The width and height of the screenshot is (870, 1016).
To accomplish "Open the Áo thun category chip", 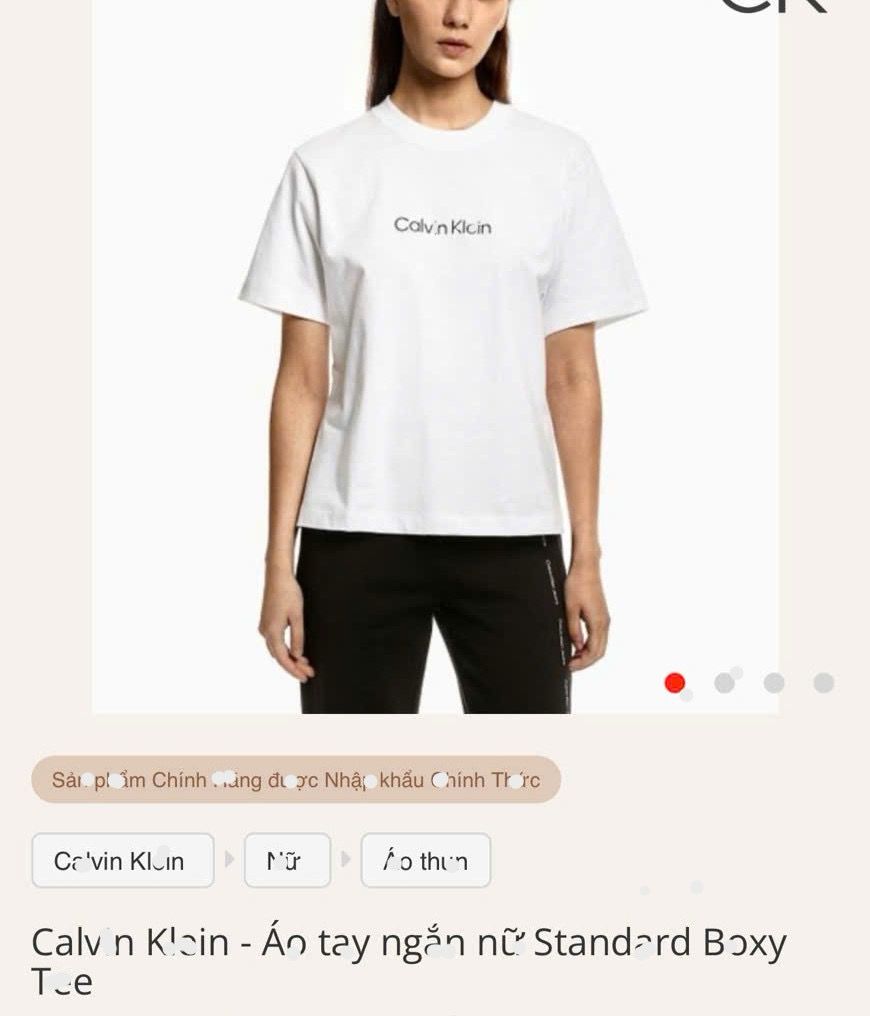I will tap(425, 860).
